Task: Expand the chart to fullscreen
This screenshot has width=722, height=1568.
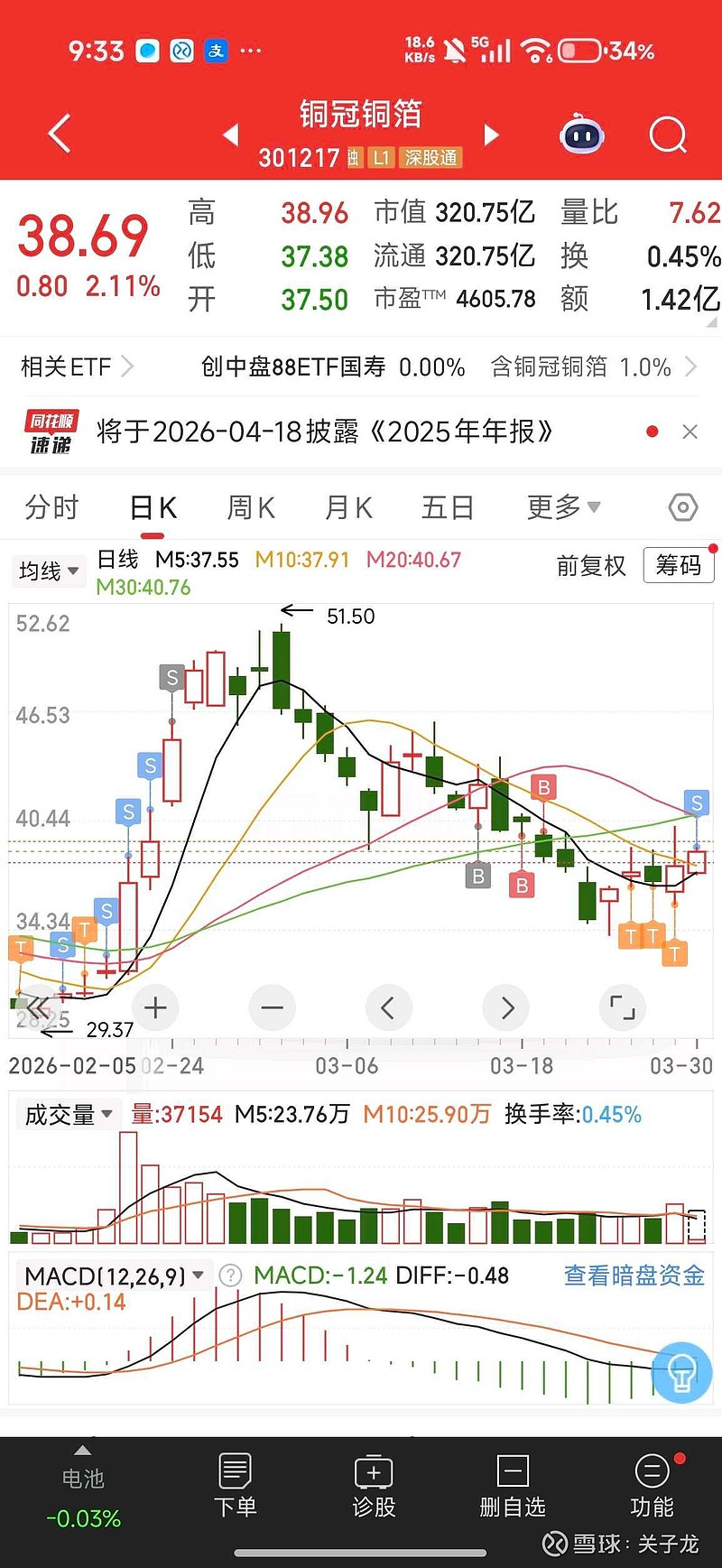Action: (623, 1007)
